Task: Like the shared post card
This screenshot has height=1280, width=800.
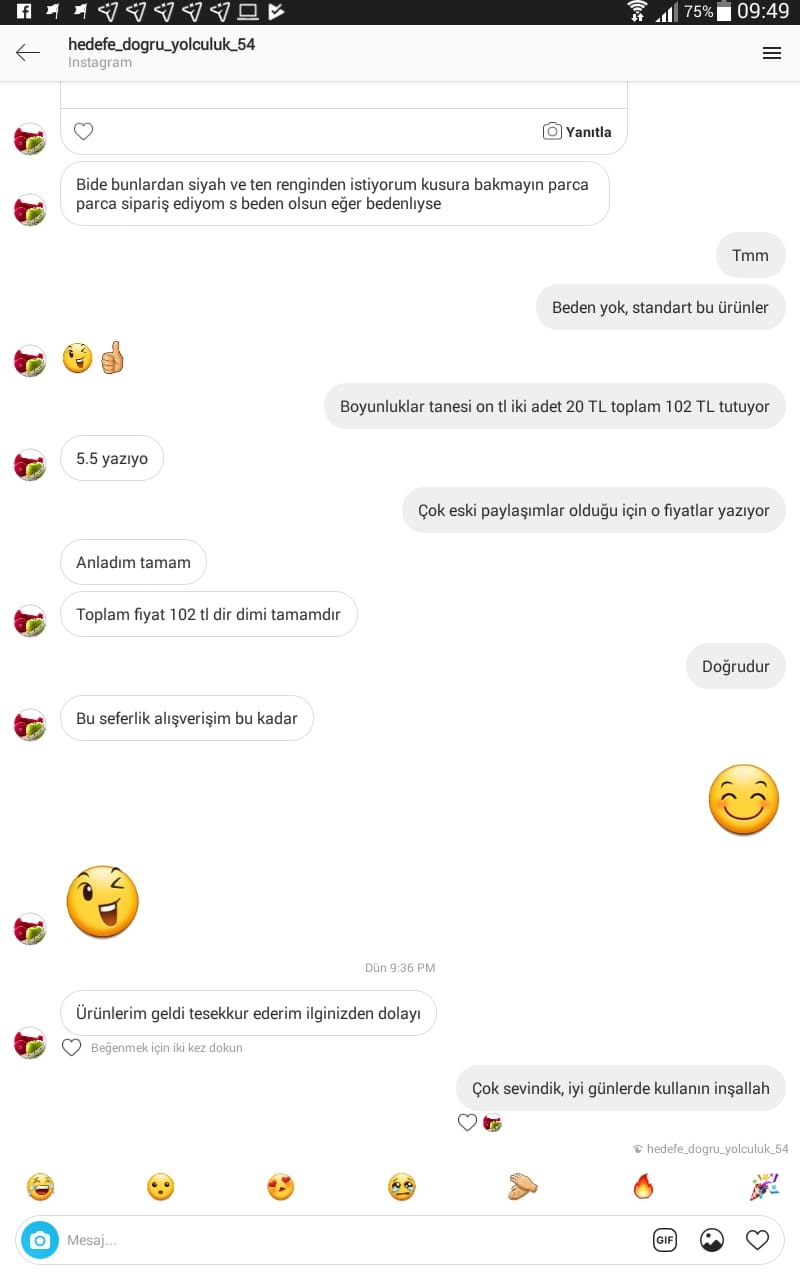Action: 84,131
